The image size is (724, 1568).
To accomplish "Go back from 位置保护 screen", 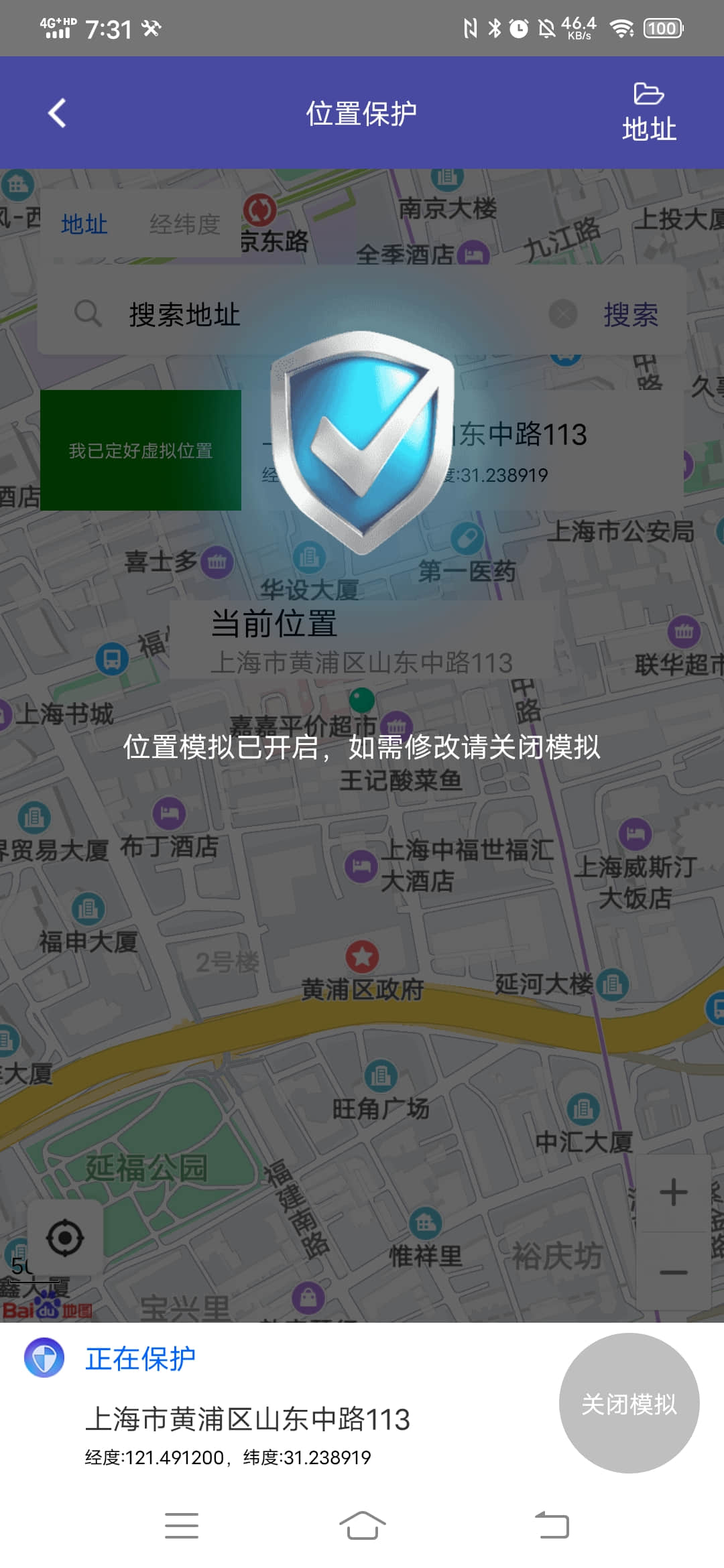I will 58,113.
